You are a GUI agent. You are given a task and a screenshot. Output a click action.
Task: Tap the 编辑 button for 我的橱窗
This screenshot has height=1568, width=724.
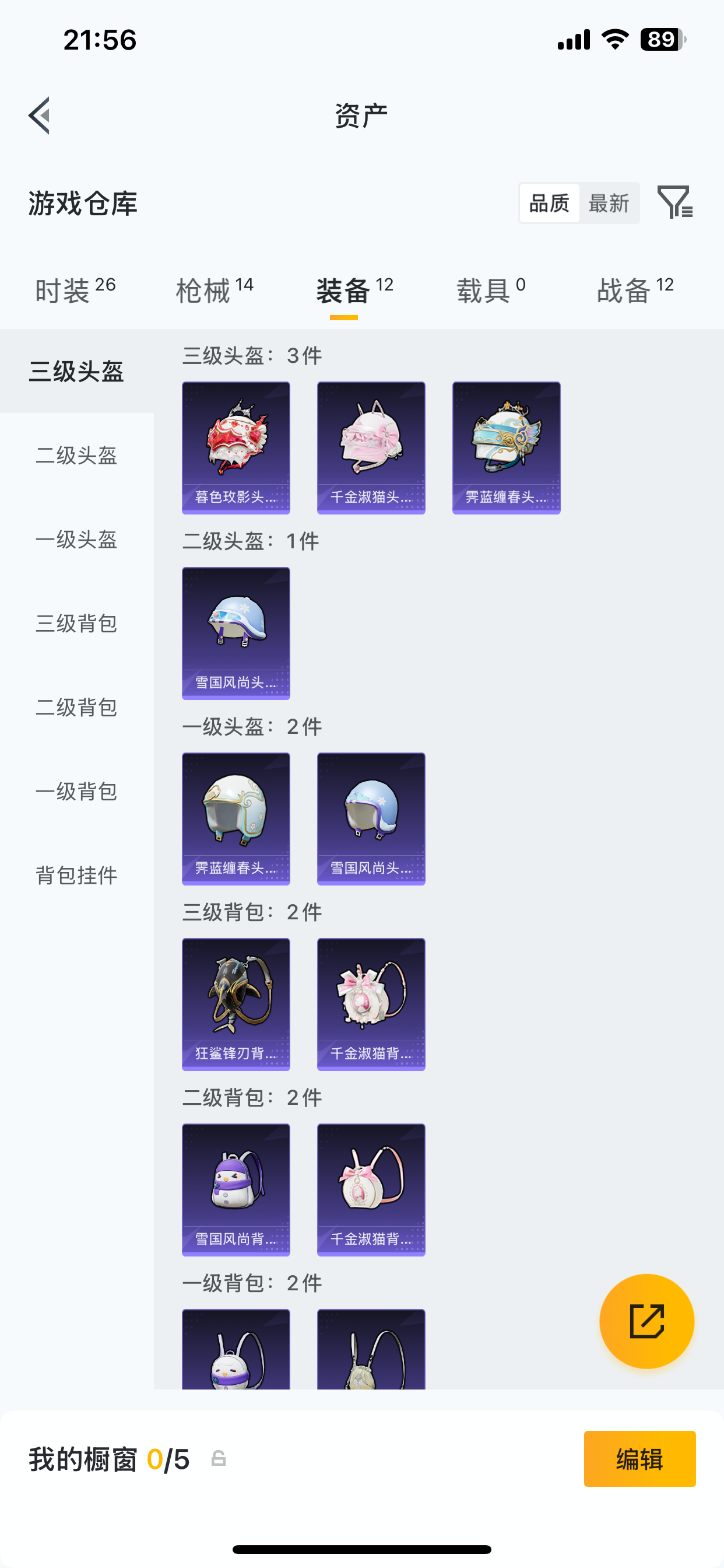pyautogui.click(x=639, y=1459)
